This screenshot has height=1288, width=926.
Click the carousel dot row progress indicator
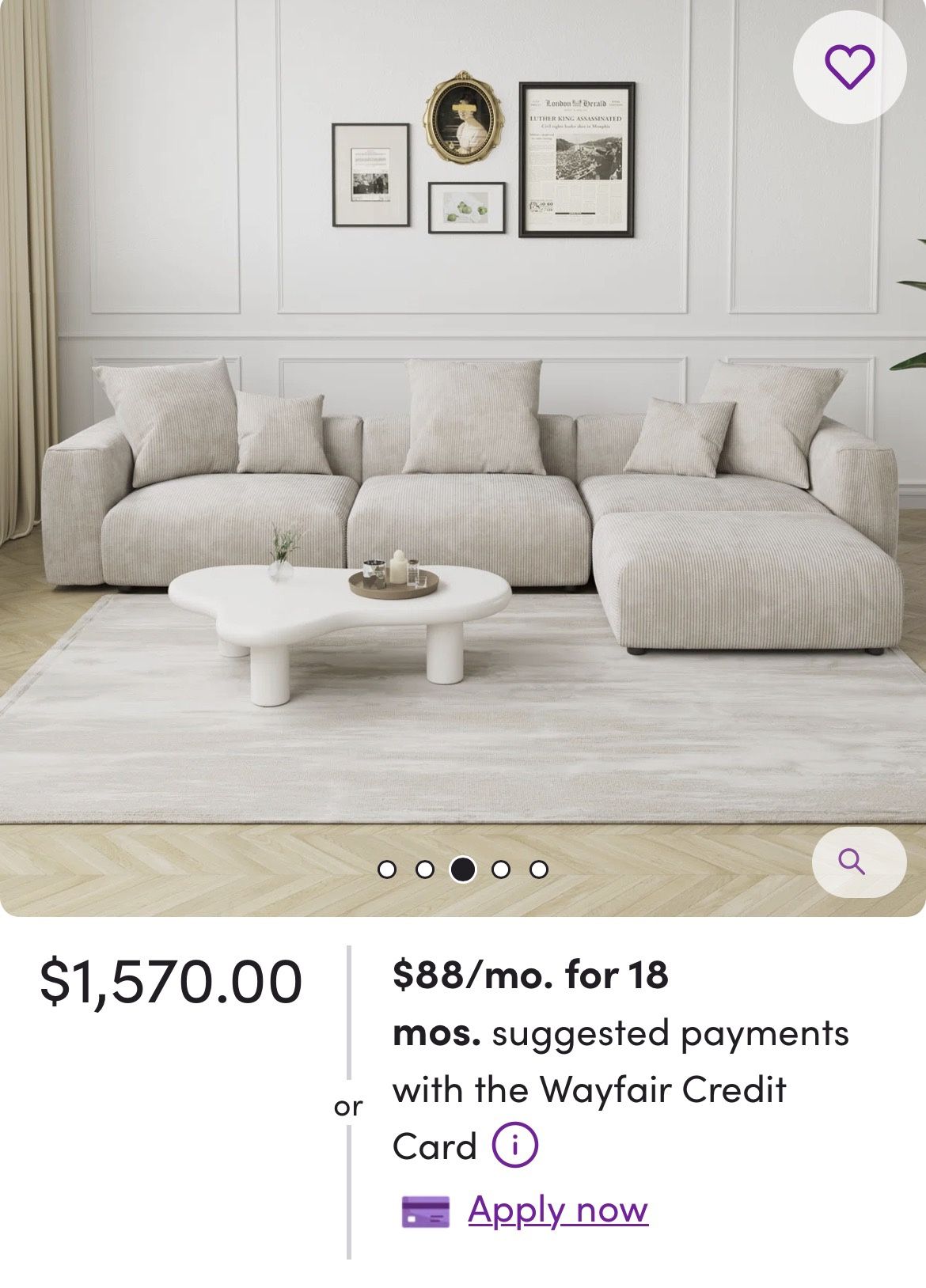[x=464, y=870]
